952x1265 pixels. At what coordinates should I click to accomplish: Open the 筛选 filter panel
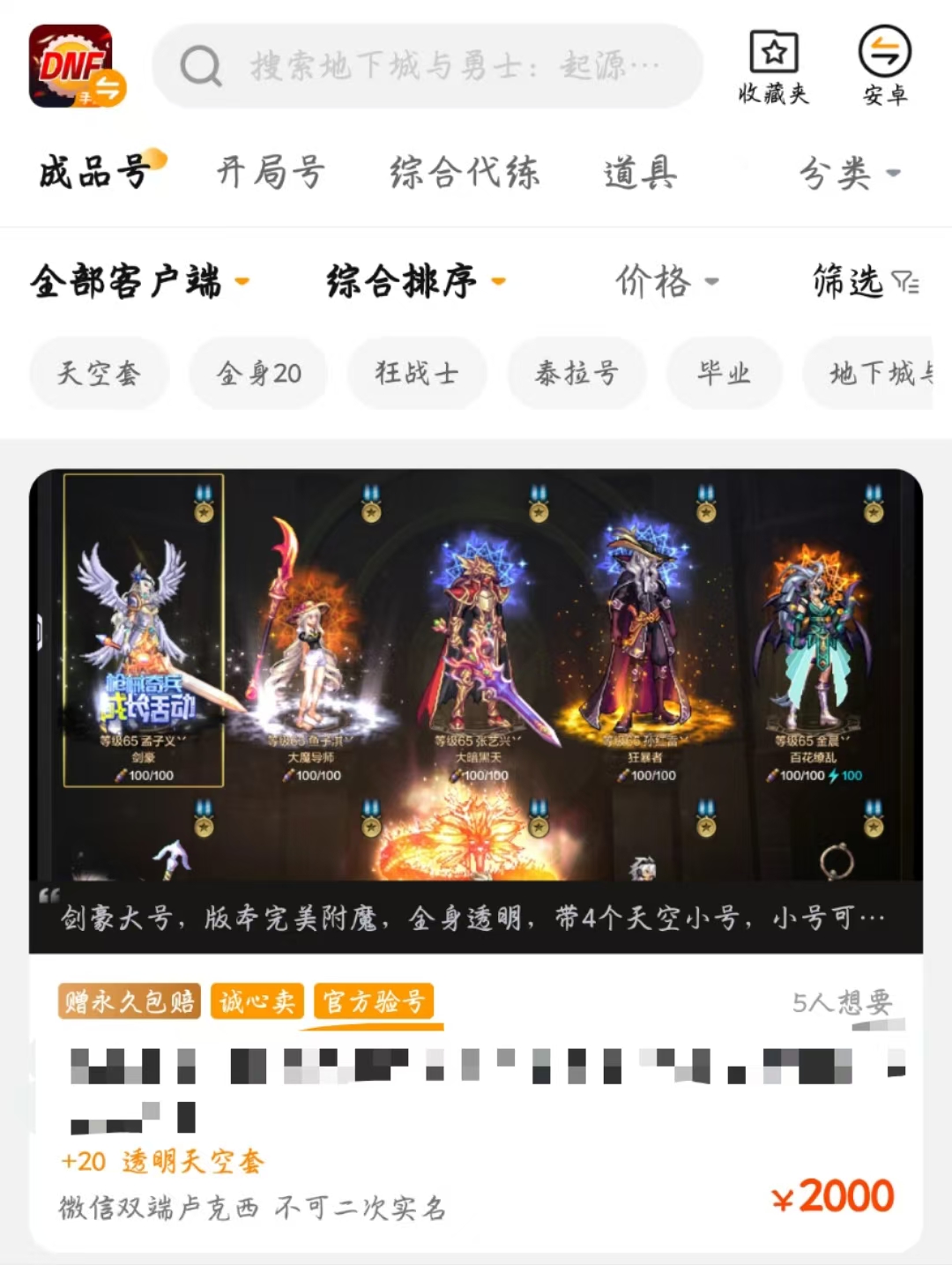864,282
